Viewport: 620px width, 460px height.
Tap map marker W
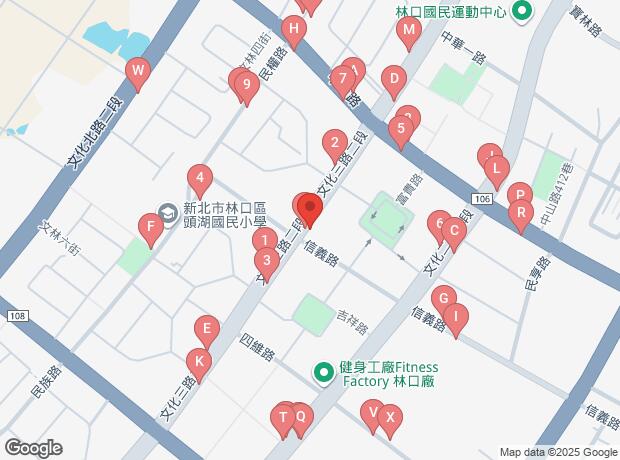point(138,72)
